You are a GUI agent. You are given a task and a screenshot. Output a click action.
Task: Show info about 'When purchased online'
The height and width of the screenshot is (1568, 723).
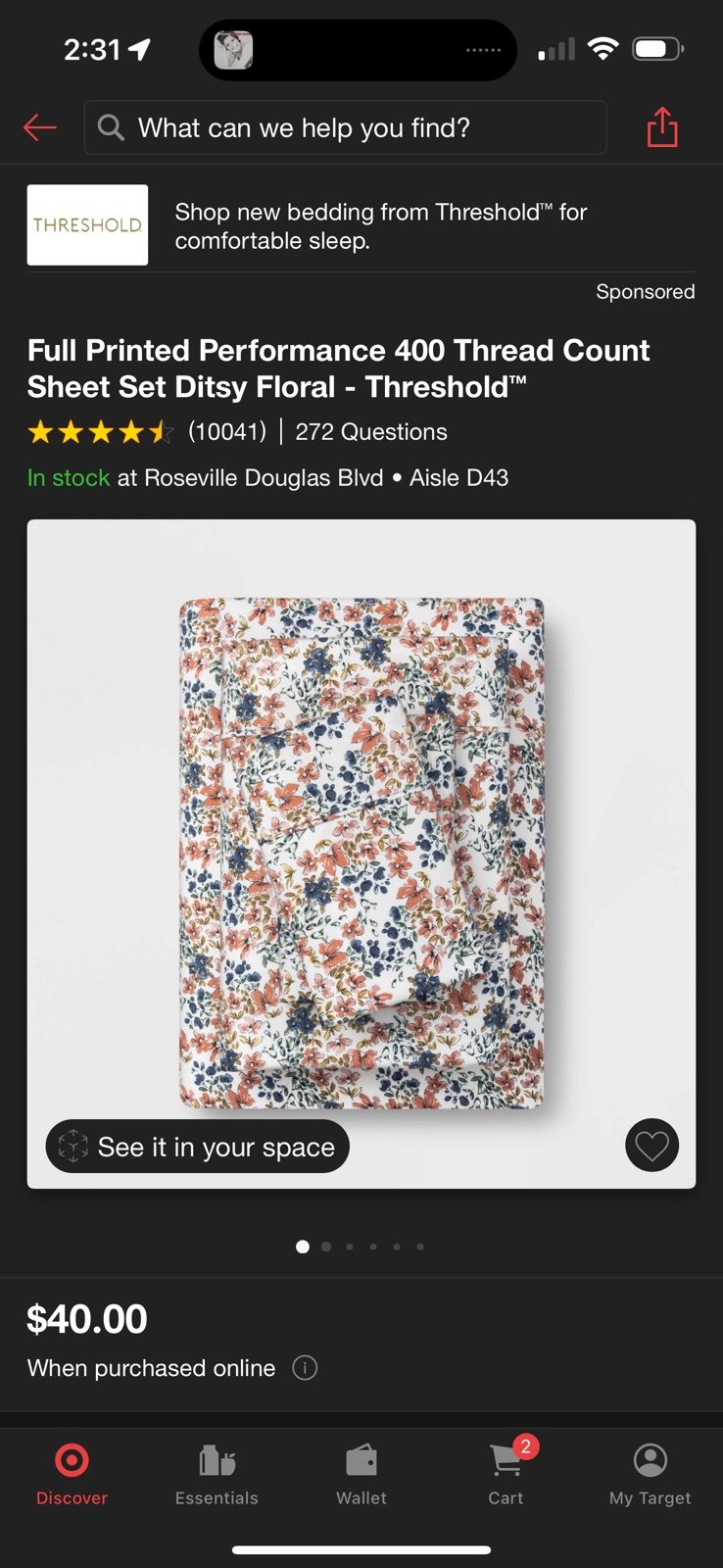pyautogui.click(x=305, y=1368)
